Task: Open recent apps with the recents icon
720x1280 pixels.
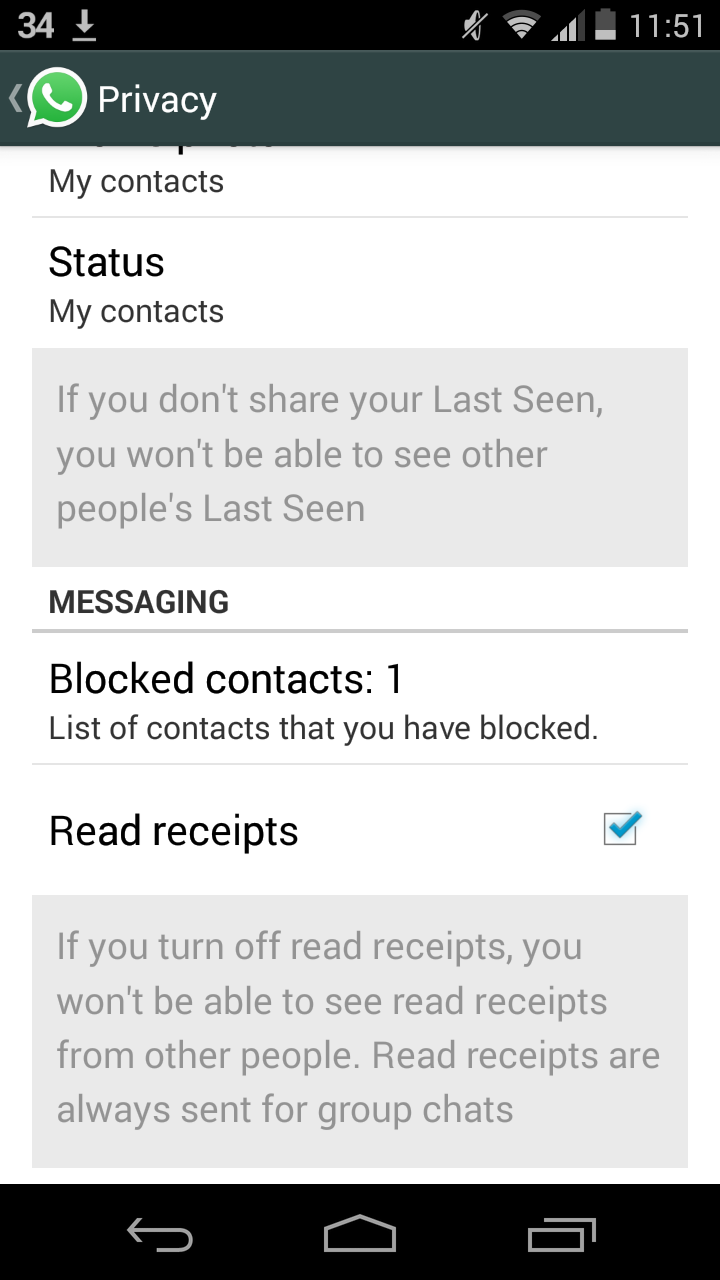Action: (560, 1235)
